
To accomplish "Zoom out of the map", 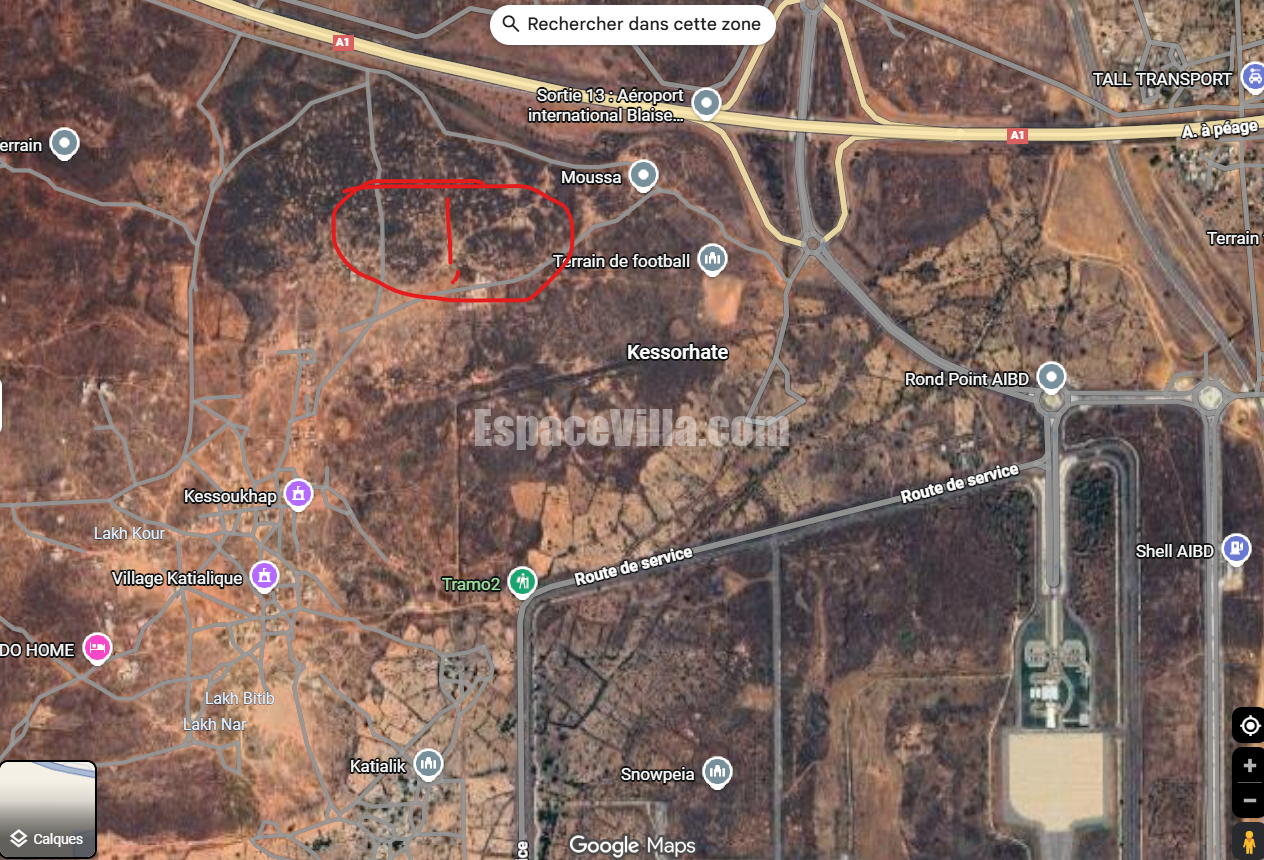I will coord(1249,800).
